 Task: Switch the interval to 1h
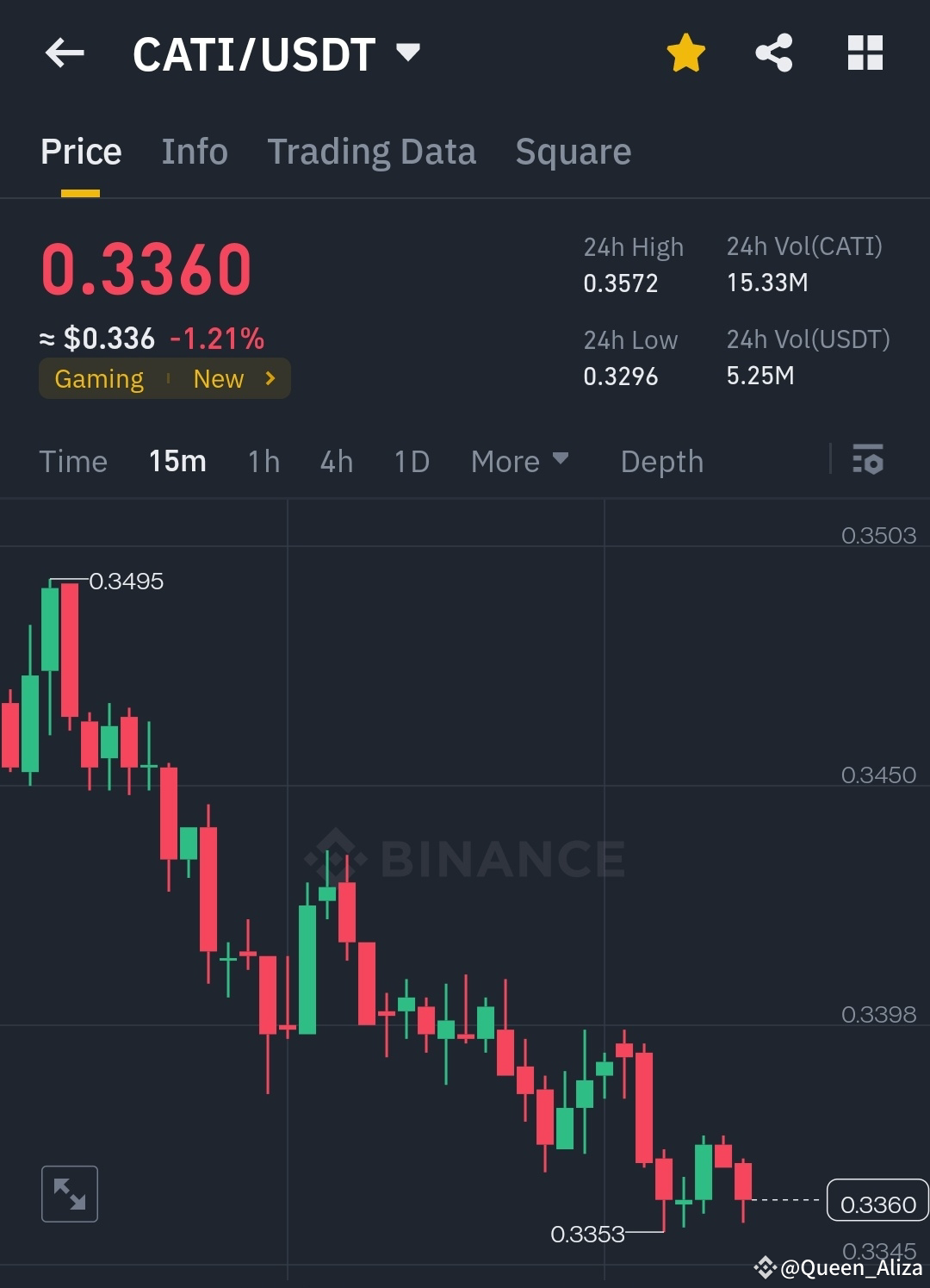pos(263,461)
